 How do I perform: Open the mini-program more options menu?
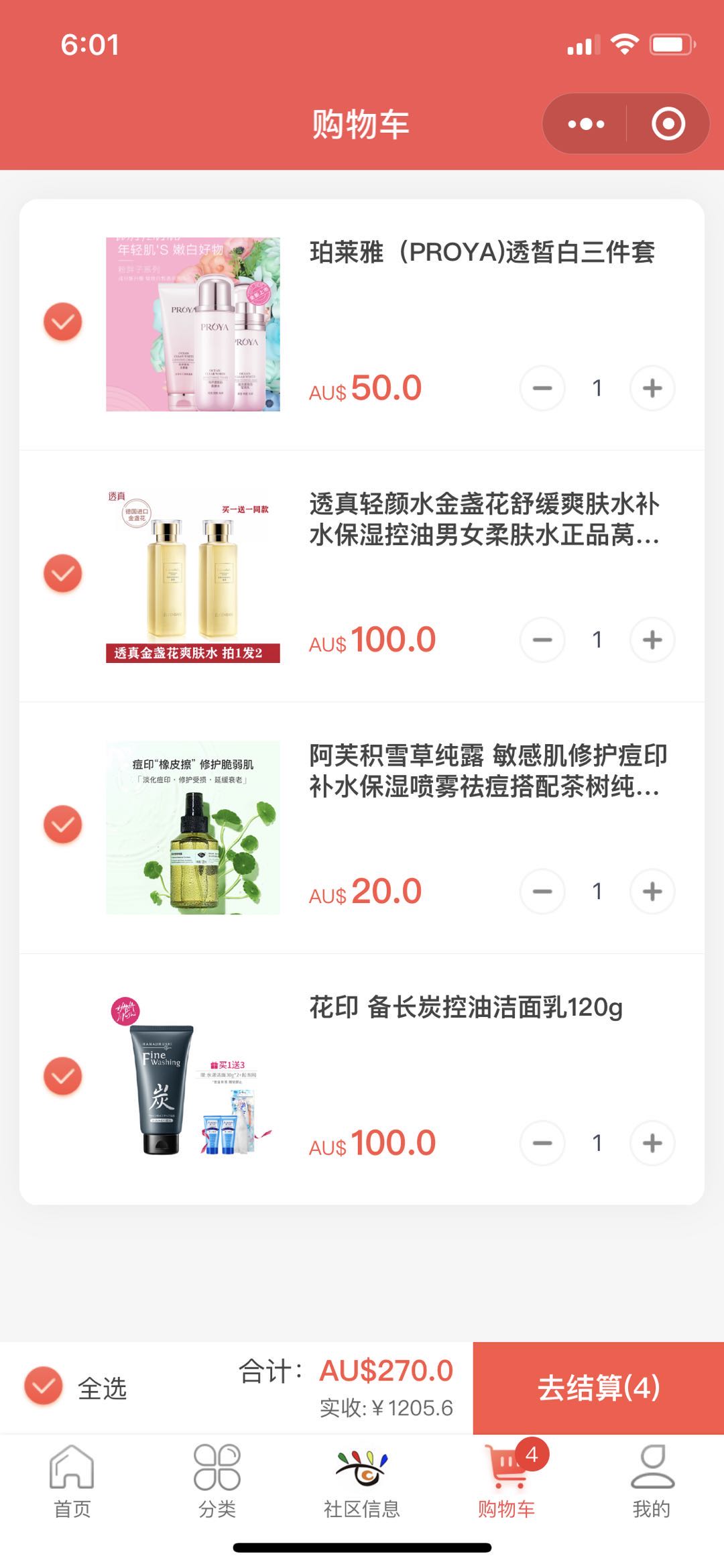pos(586,124)
